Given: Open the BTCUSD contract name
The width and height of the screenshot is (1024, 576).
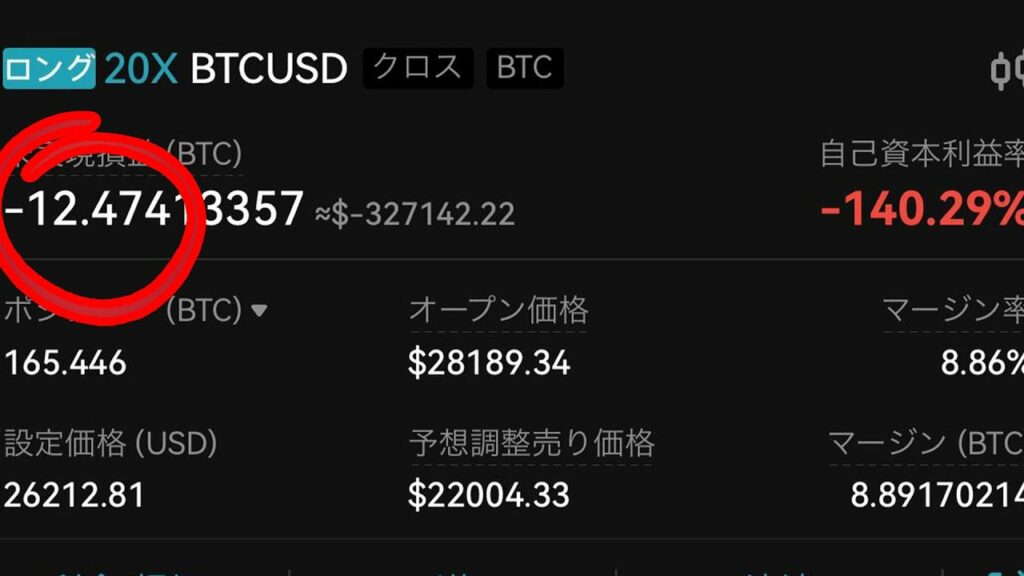Looking at the screenshot, I should click(x=269, y=69).
